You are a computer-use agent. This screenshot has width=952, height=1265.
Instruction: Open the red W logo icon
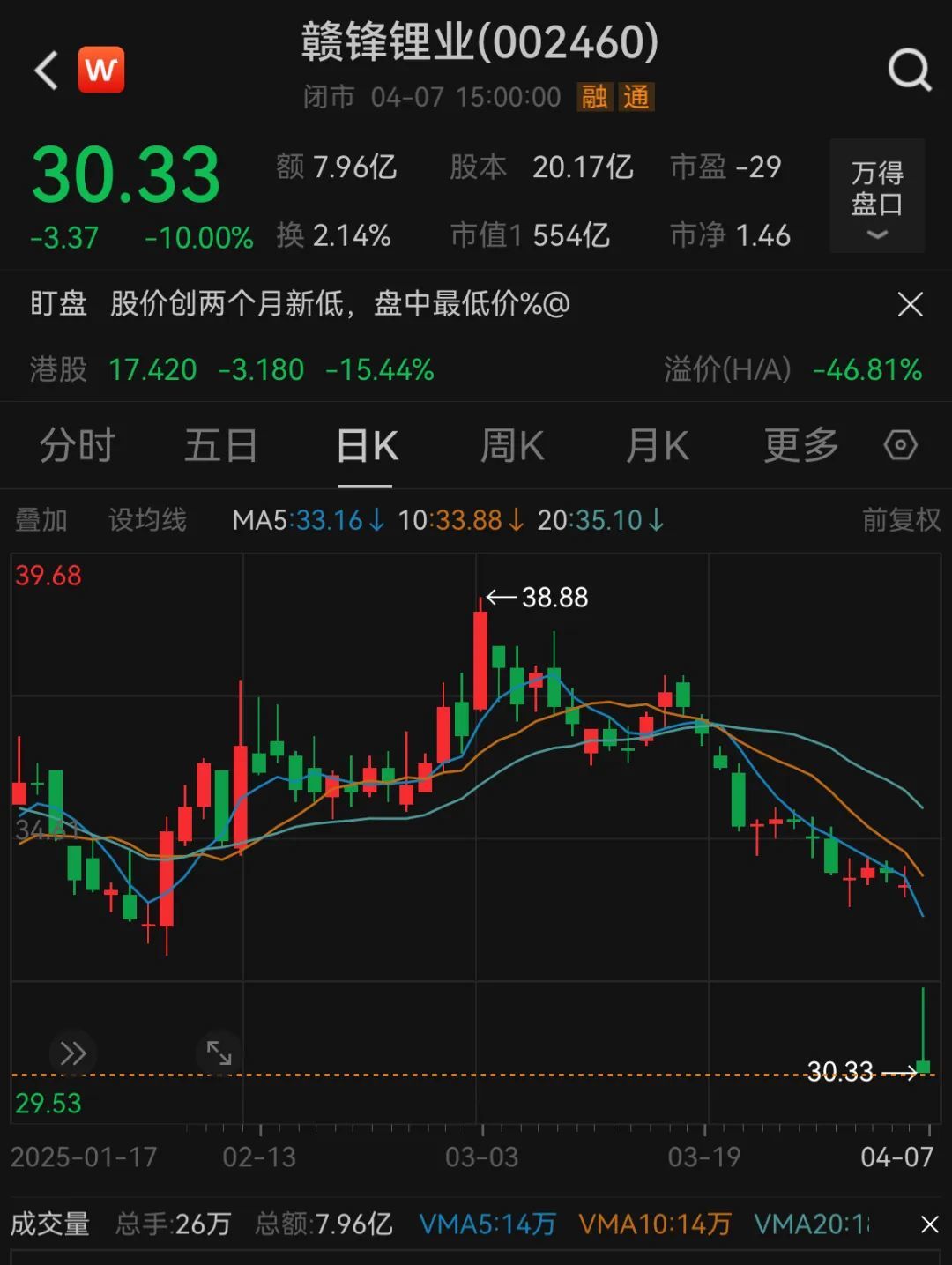[101, 70]
